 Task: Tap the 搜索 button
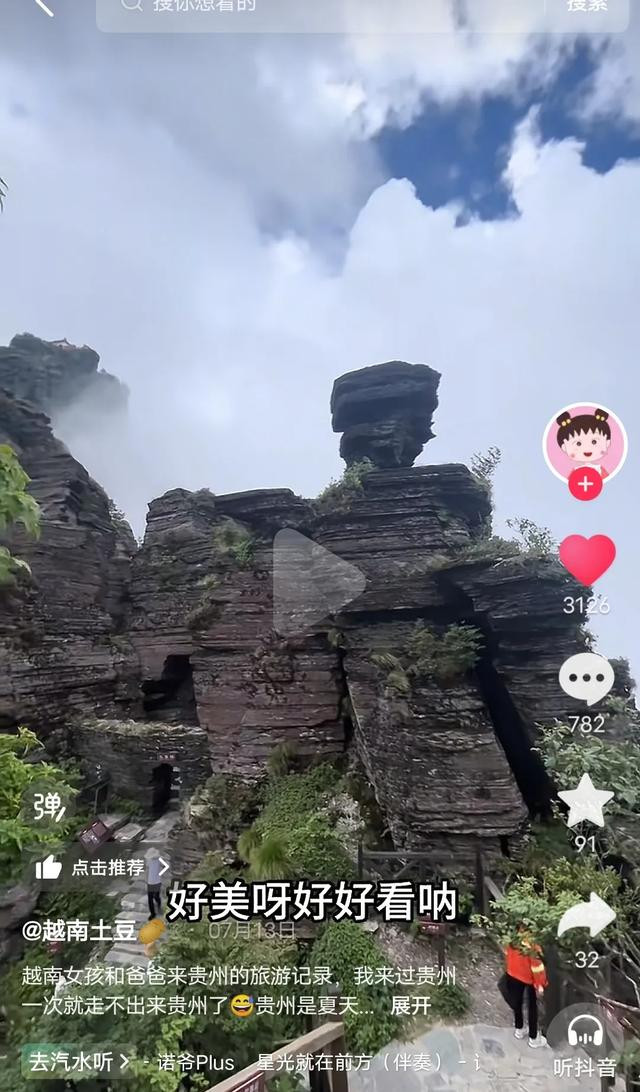[587, 6]
